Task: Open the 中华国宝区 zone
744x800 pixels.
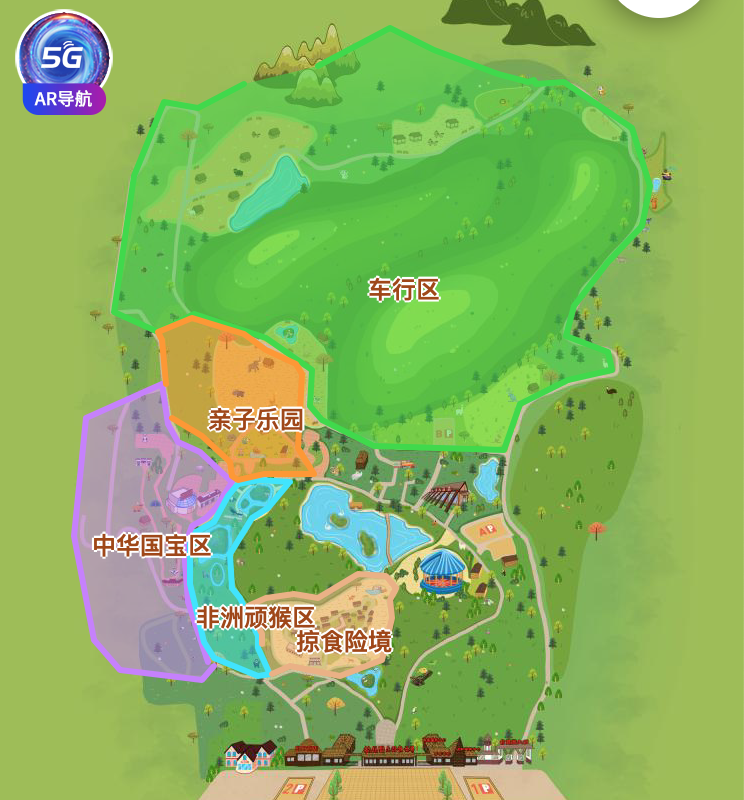Action: (x=151, y=545)
